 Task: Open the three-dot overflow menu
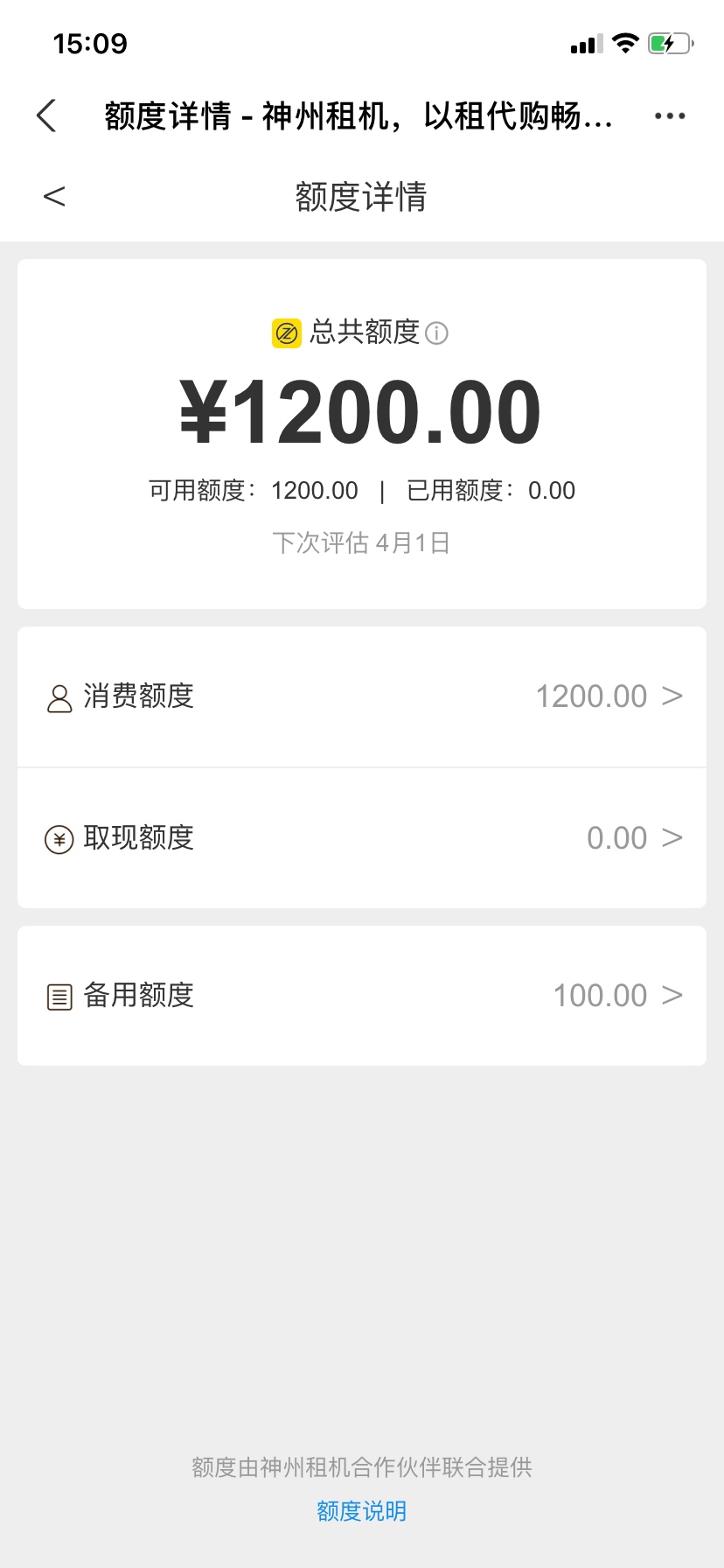670,115
